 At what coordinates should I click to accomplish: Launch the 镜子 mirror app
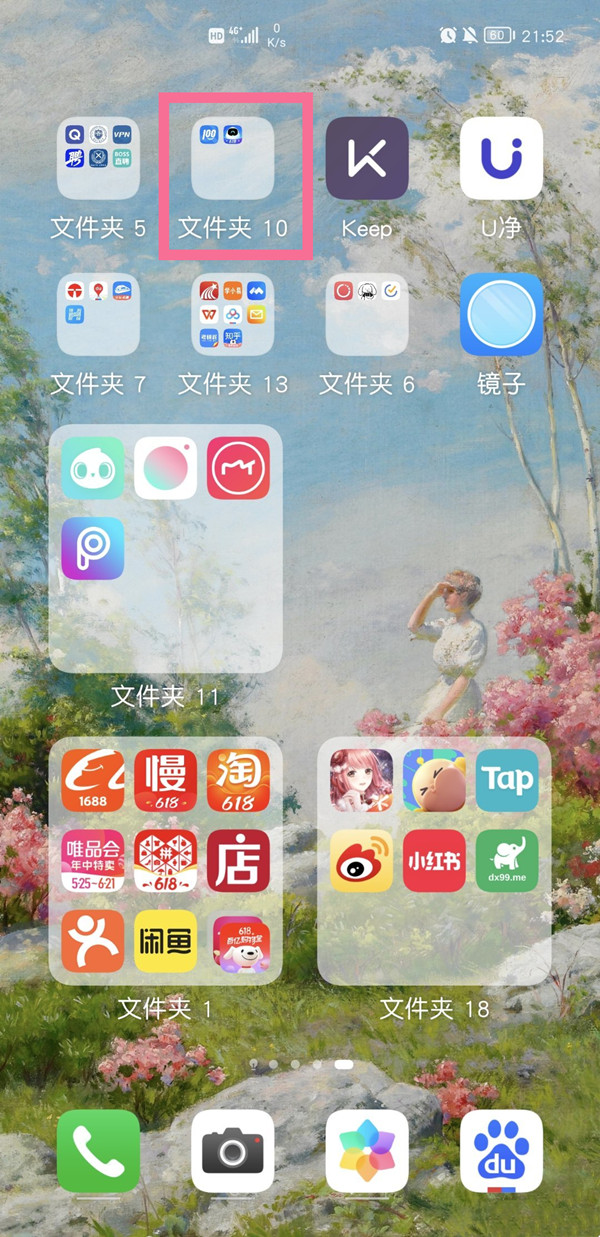[x=501, y=314]
